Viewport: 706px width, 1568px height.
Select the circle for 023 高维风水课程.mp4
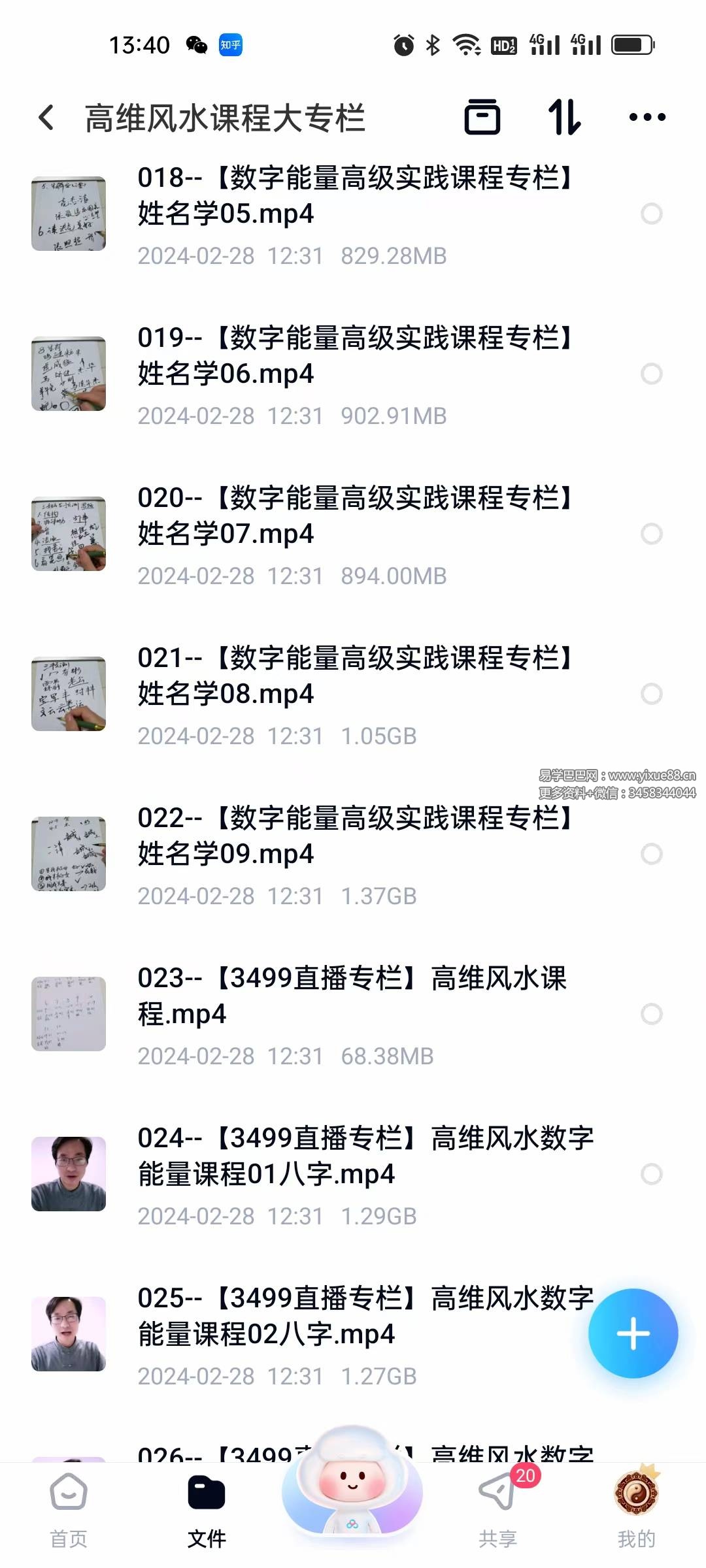pyautogui.click(x=652, y=1014)
